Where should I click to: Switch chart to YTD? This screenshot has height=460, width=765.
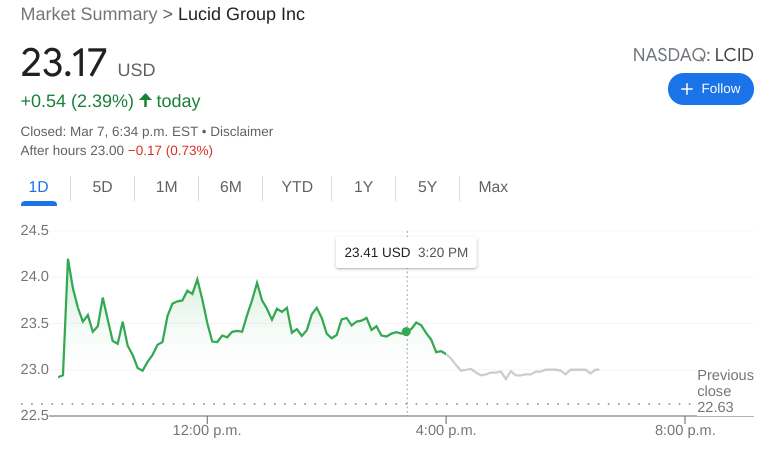(297, 187)
